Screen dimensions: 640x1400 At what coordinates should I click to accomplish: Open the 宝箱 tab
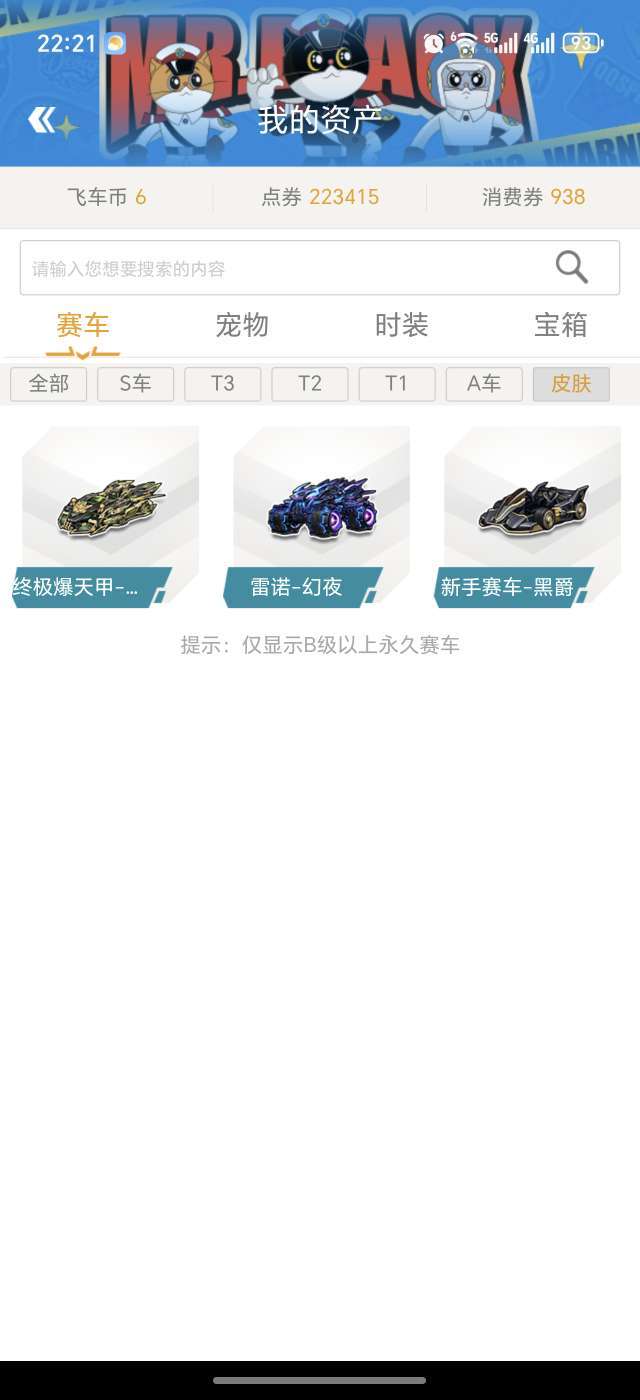click(561, 325)
